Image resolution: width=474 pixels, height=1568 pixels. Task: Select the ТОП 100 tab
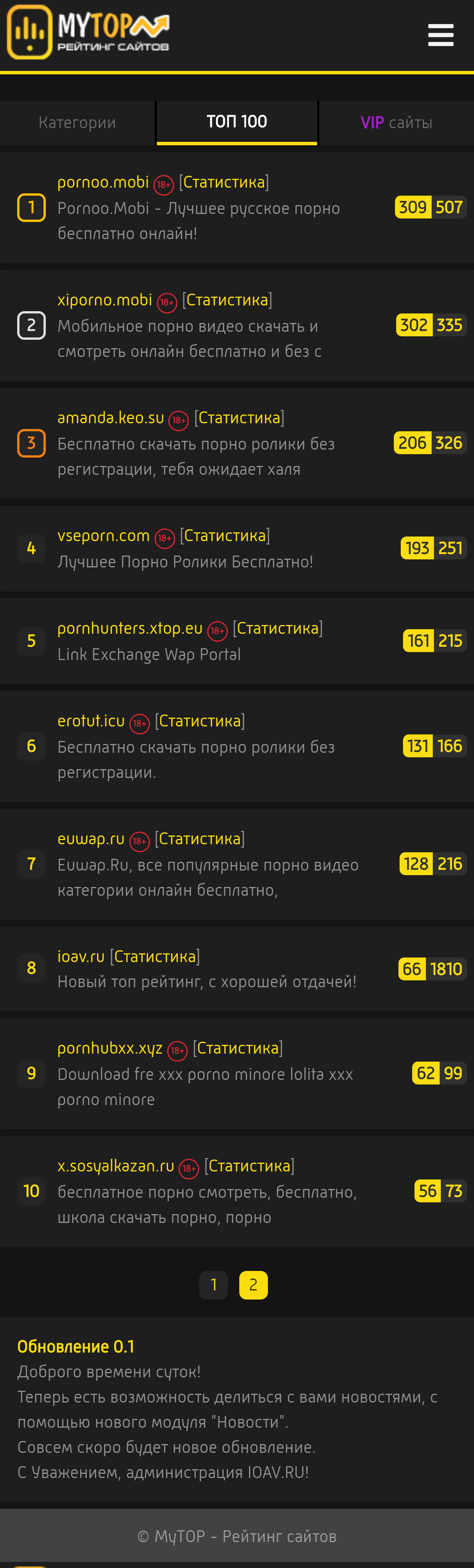(x=236, y=122)
